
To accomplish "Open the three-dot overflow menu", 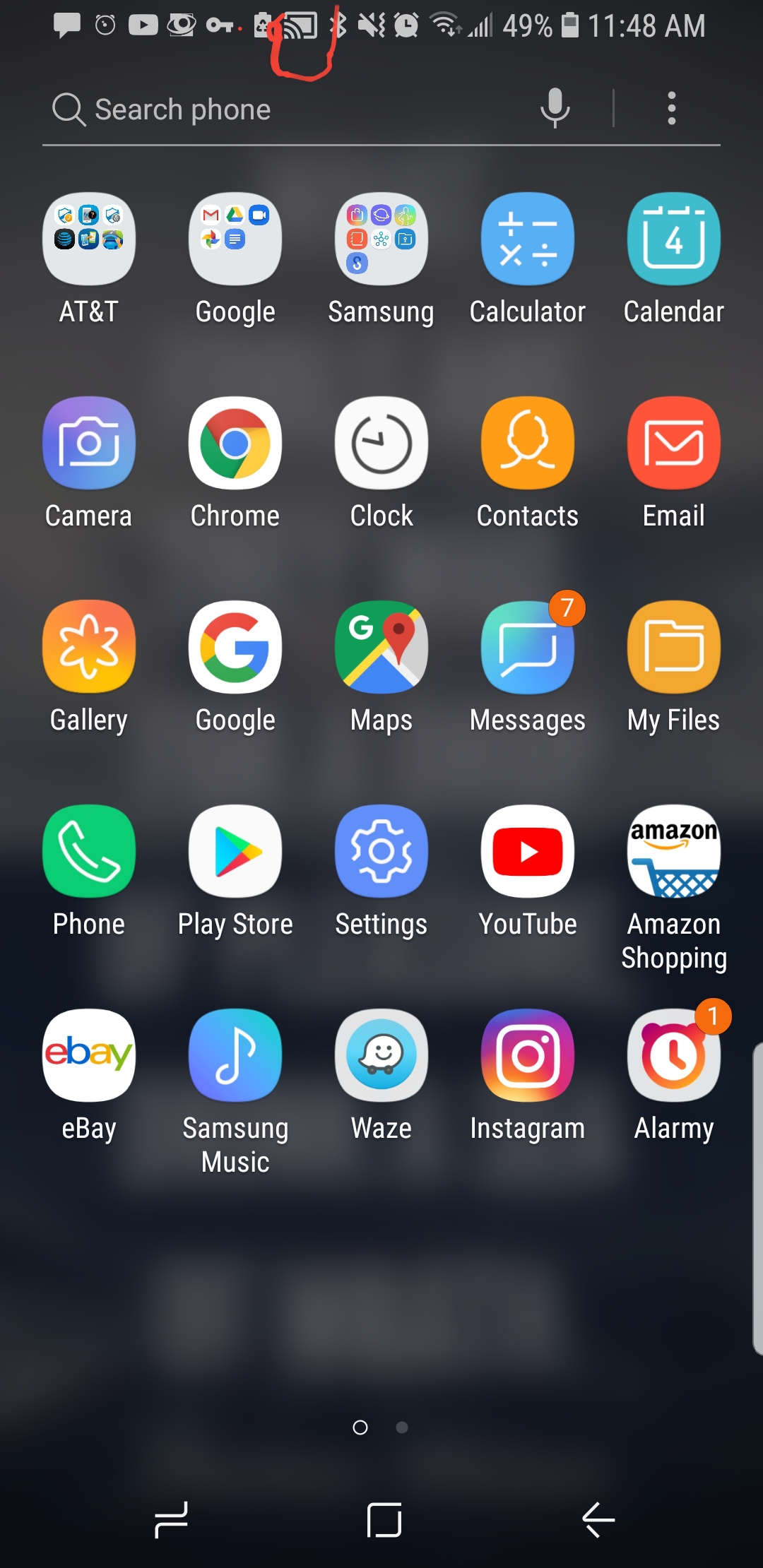I will pyautogui.click(x=671, y=108).
